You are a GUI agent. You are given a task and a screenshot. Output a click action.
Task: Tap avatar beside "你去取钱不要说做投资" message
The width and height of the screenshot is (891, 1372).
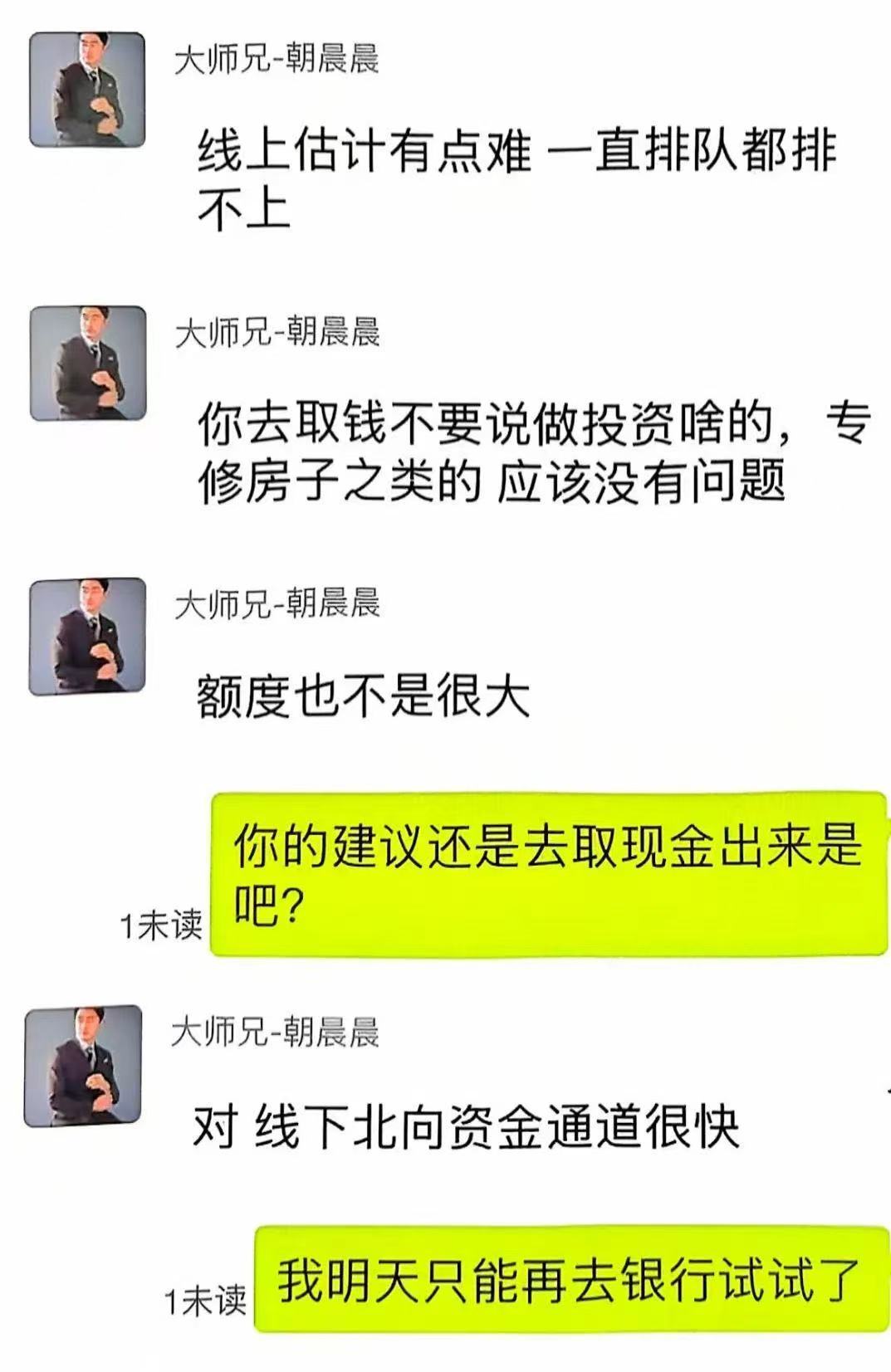pos(88,363)
